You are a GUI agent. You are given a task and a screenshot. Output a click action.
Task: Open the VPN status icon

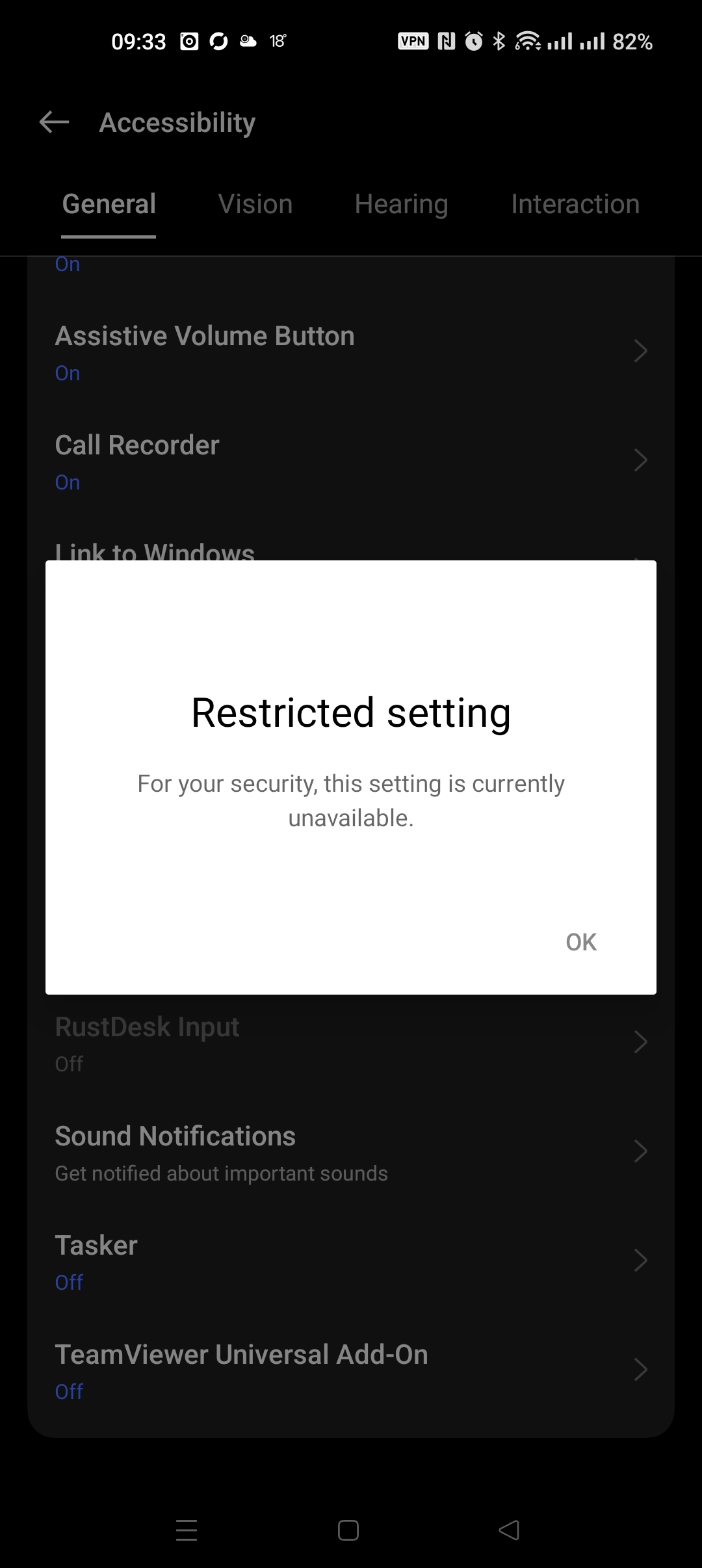click(x=413, y=41)
